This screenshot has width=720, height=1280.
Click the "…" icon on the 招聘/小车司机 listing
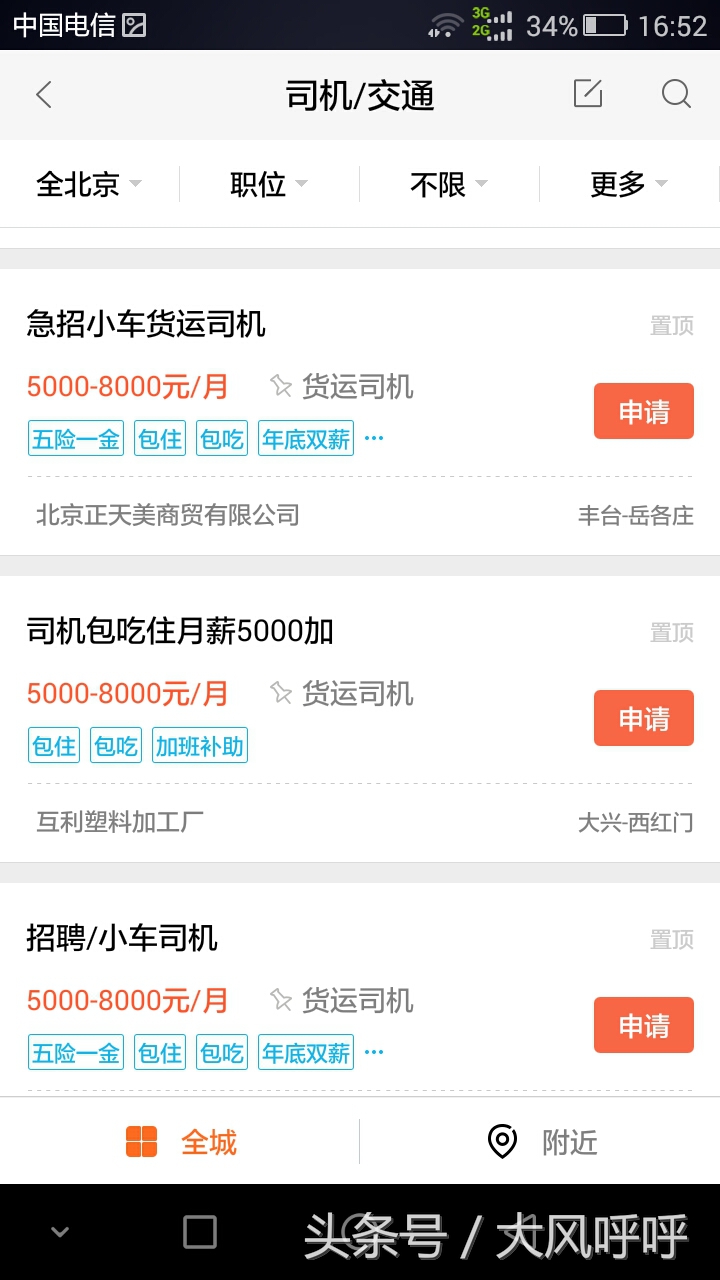click(375, 1050)
